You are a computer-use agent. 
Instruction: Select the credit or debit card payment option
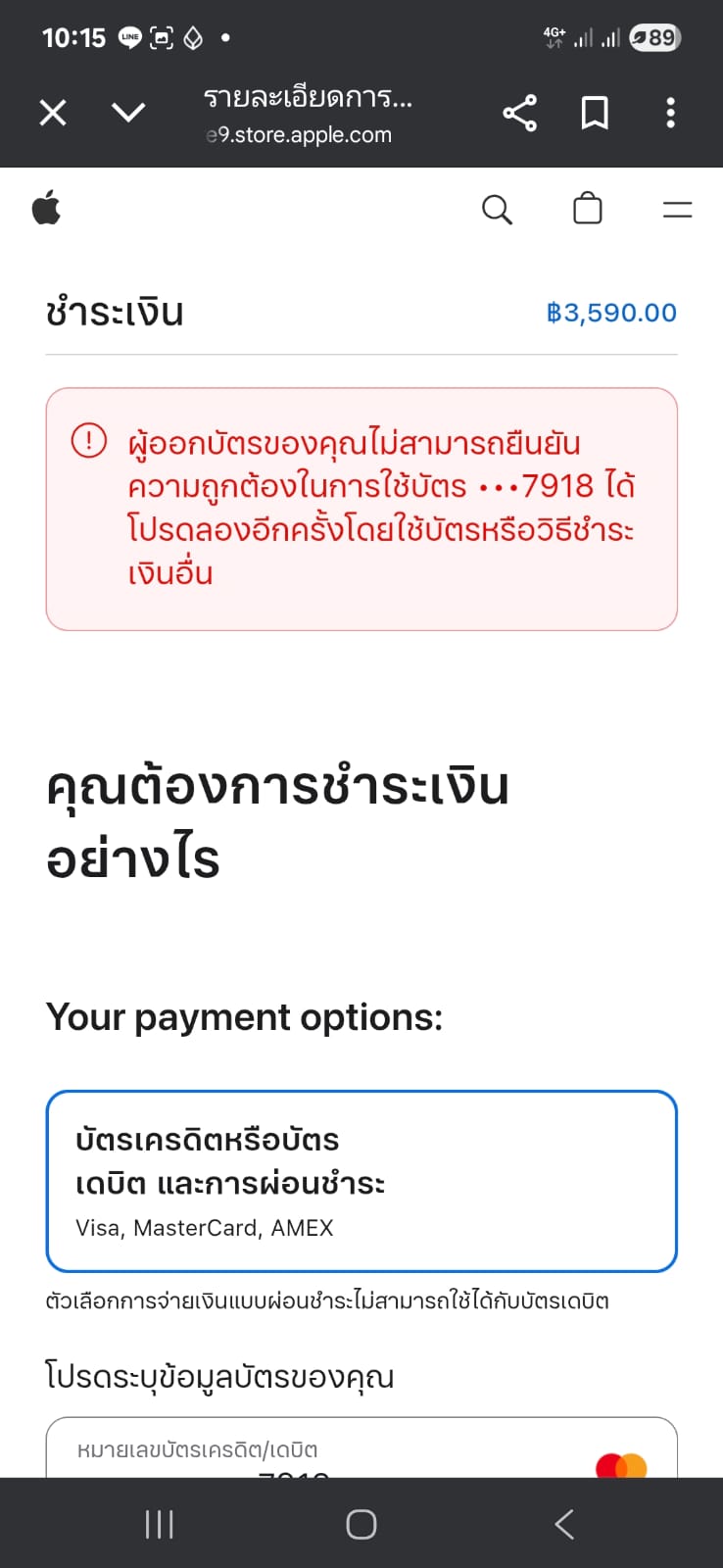[361, 1181]
